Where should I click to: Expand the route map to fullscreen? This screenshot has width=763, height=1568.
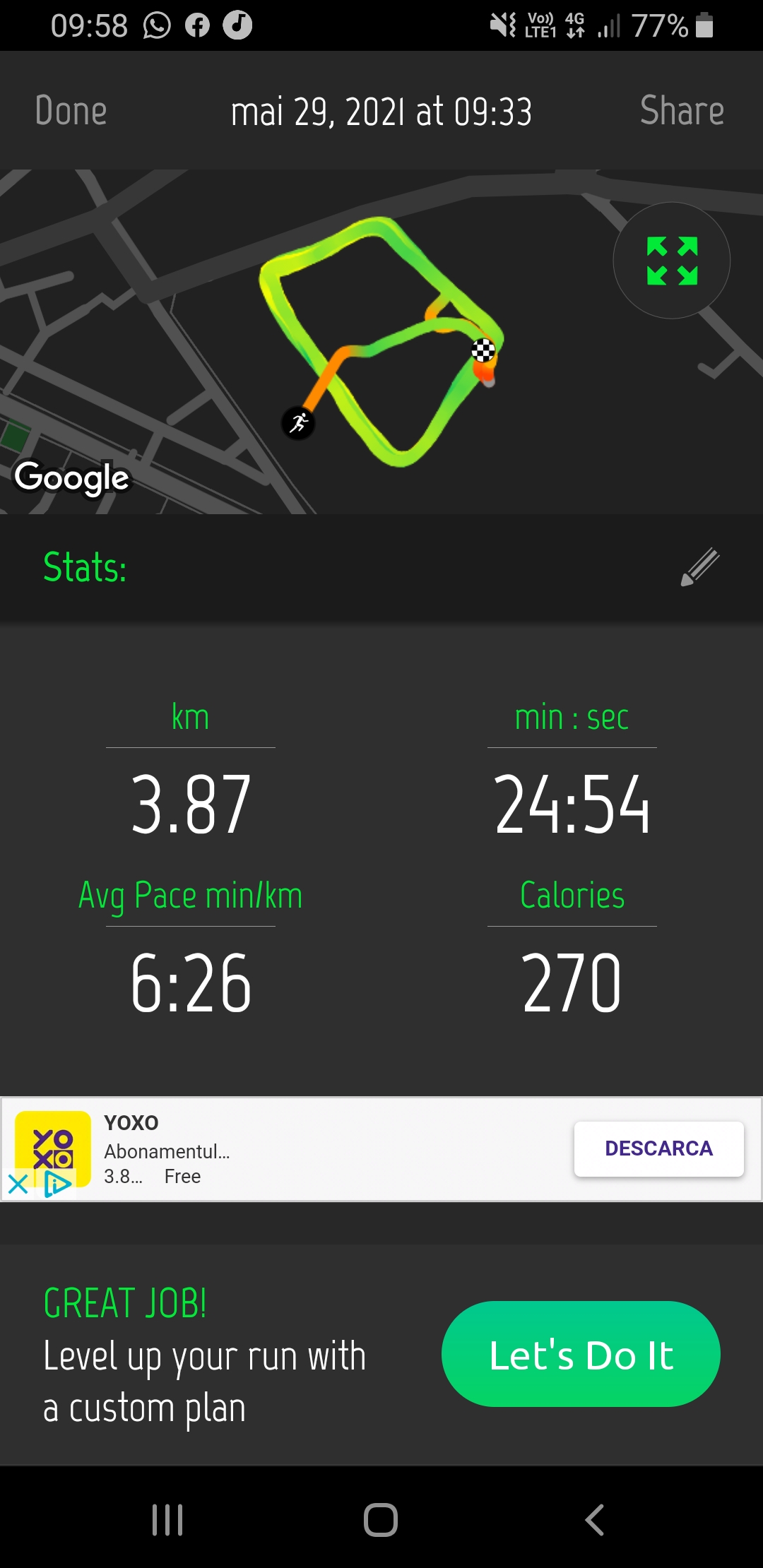point(672,261)
